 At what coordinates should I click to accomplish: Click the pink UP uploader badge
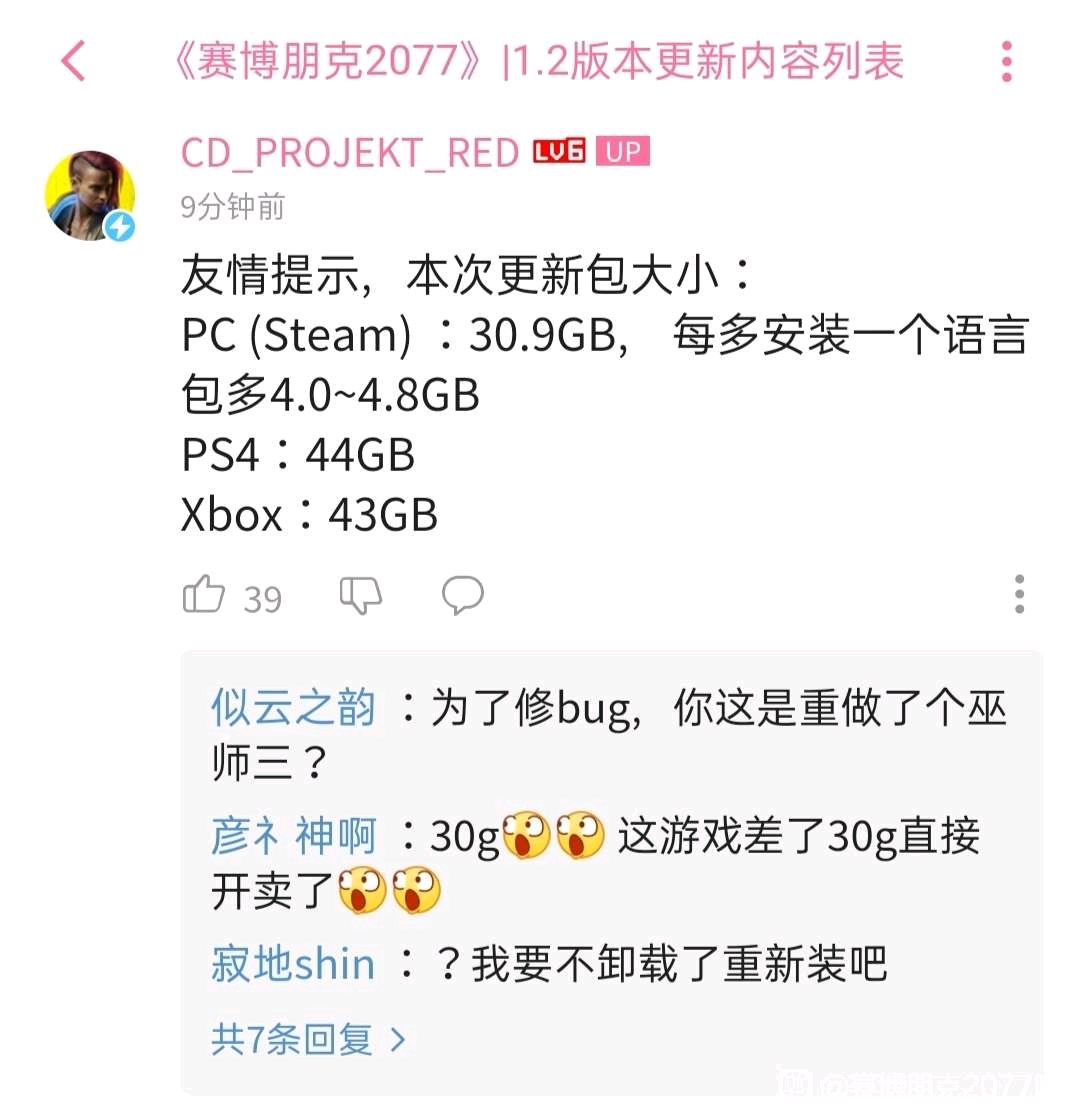coord(623,151)
